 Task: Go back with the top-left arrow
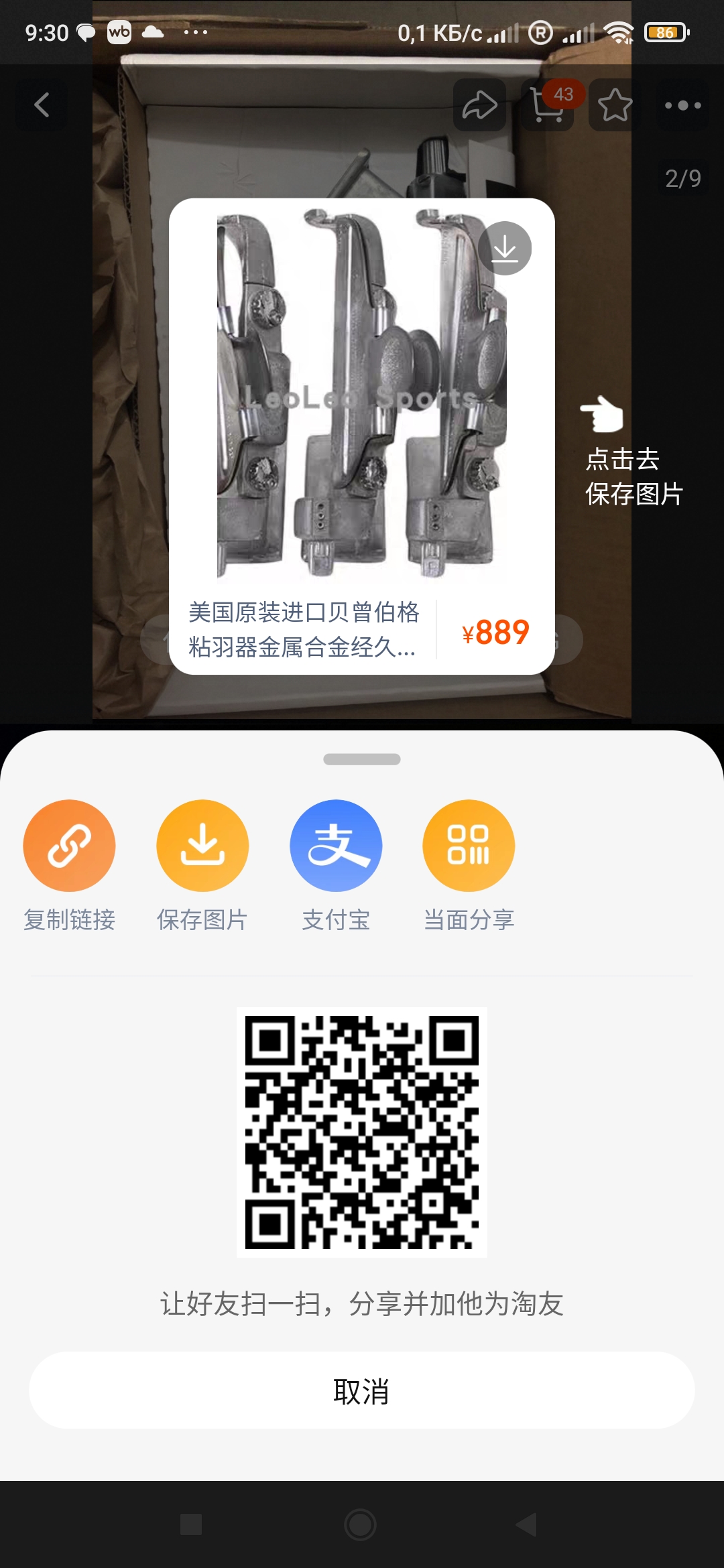tap(42, 105)
